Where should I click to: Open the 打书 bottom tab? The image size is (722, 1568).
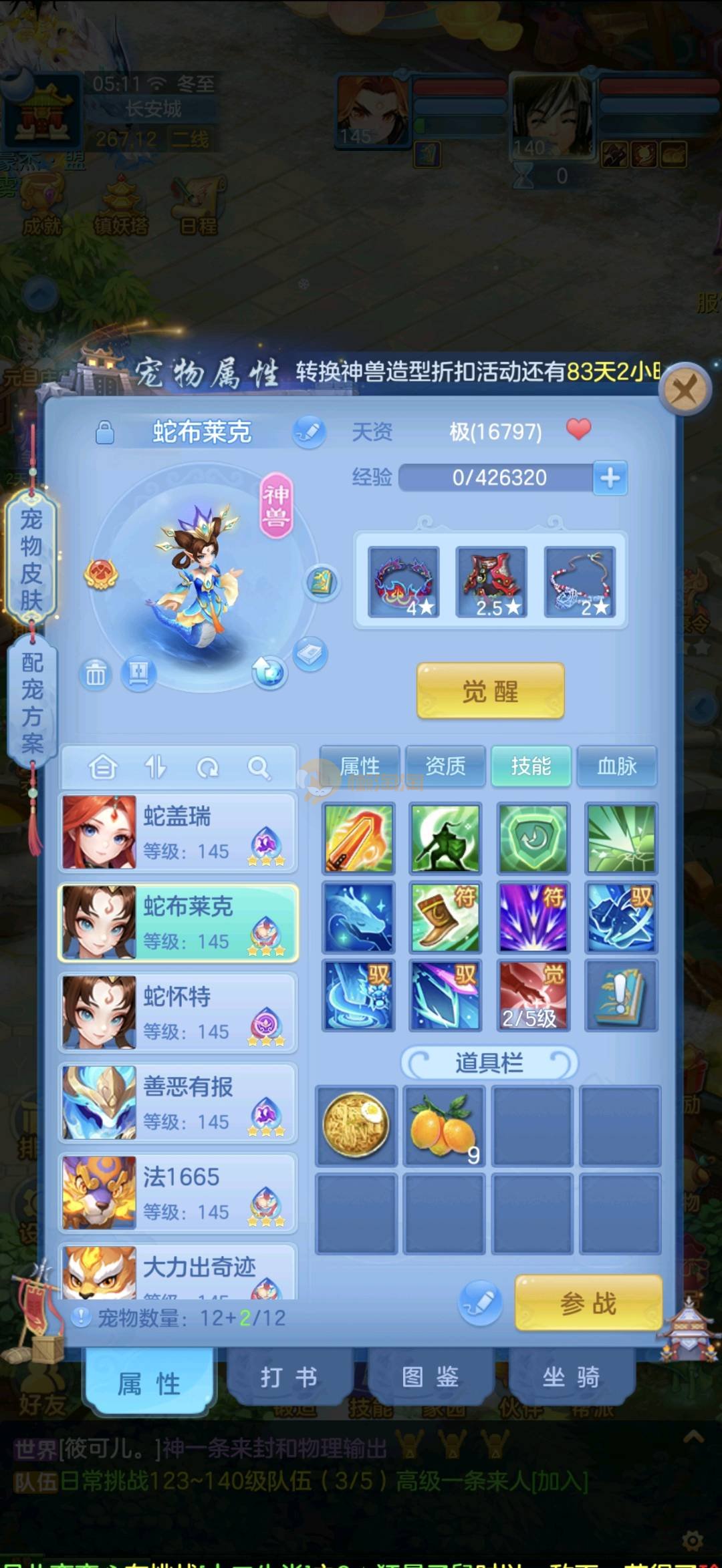289,1377
